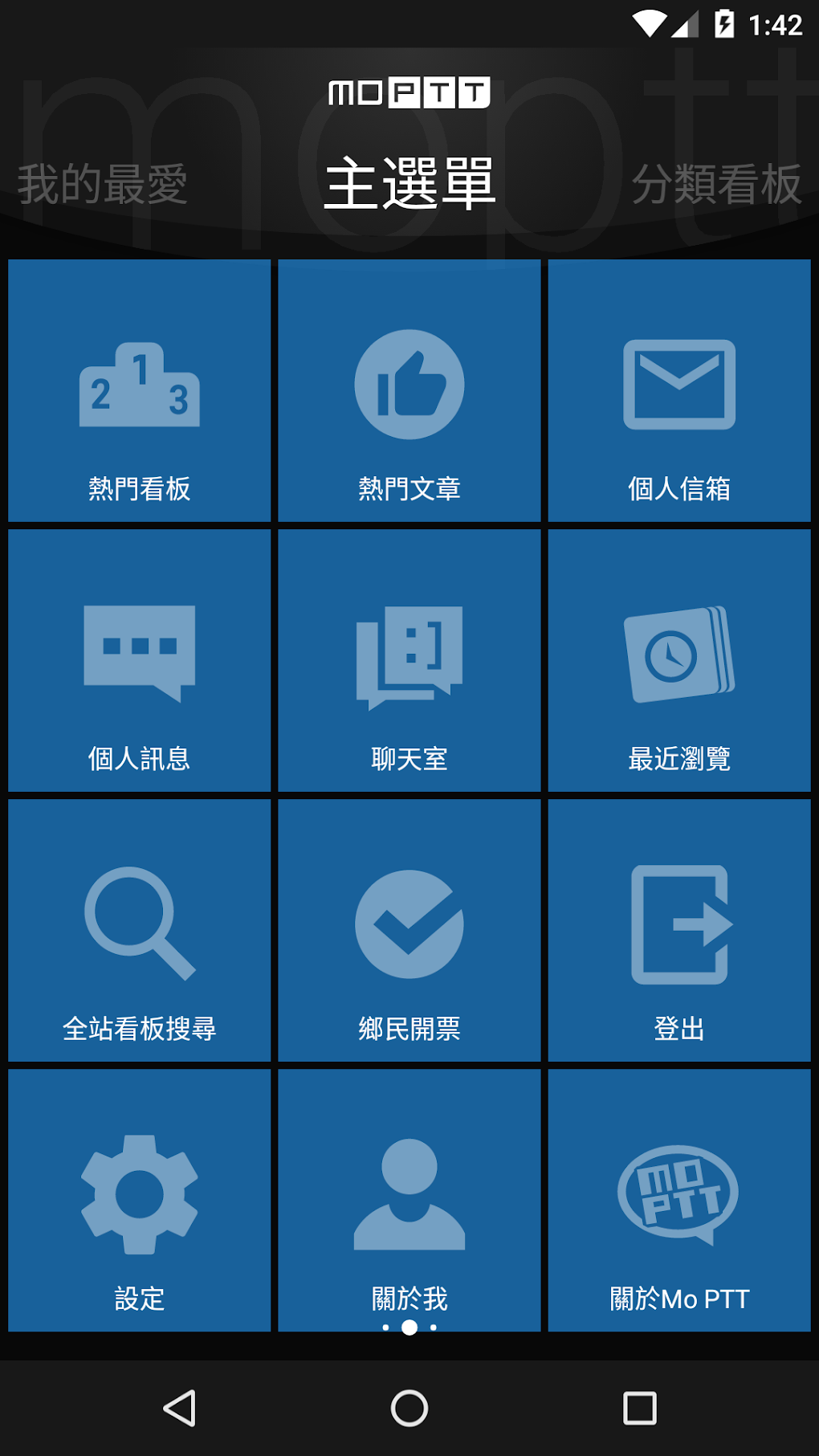Tap the 登出 logout icon

[679, 924]
